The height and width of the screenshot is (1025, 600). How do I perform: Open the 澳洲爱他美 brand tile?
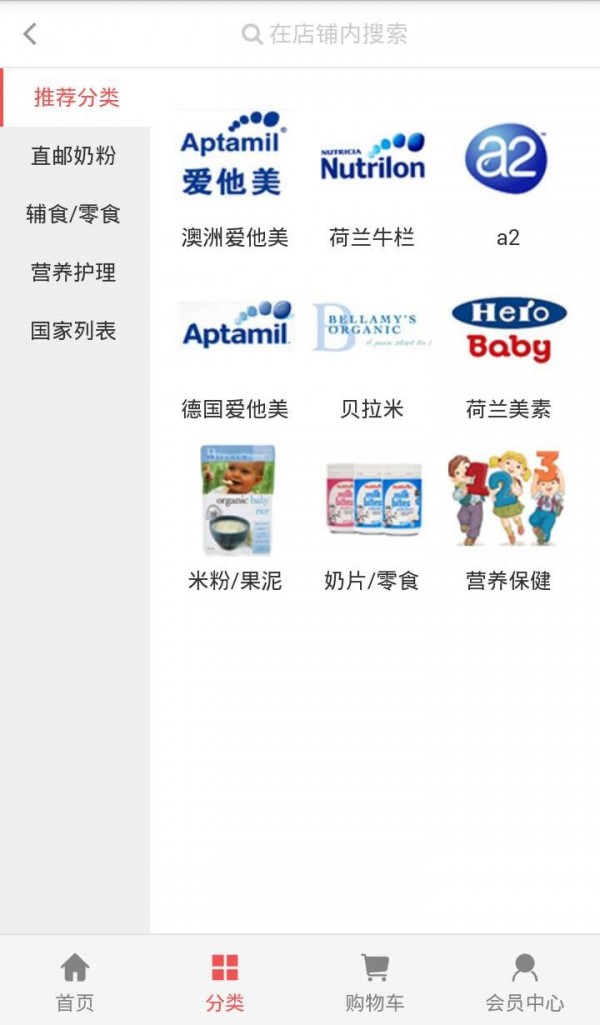pyautogui.click(x=235, y=178)
